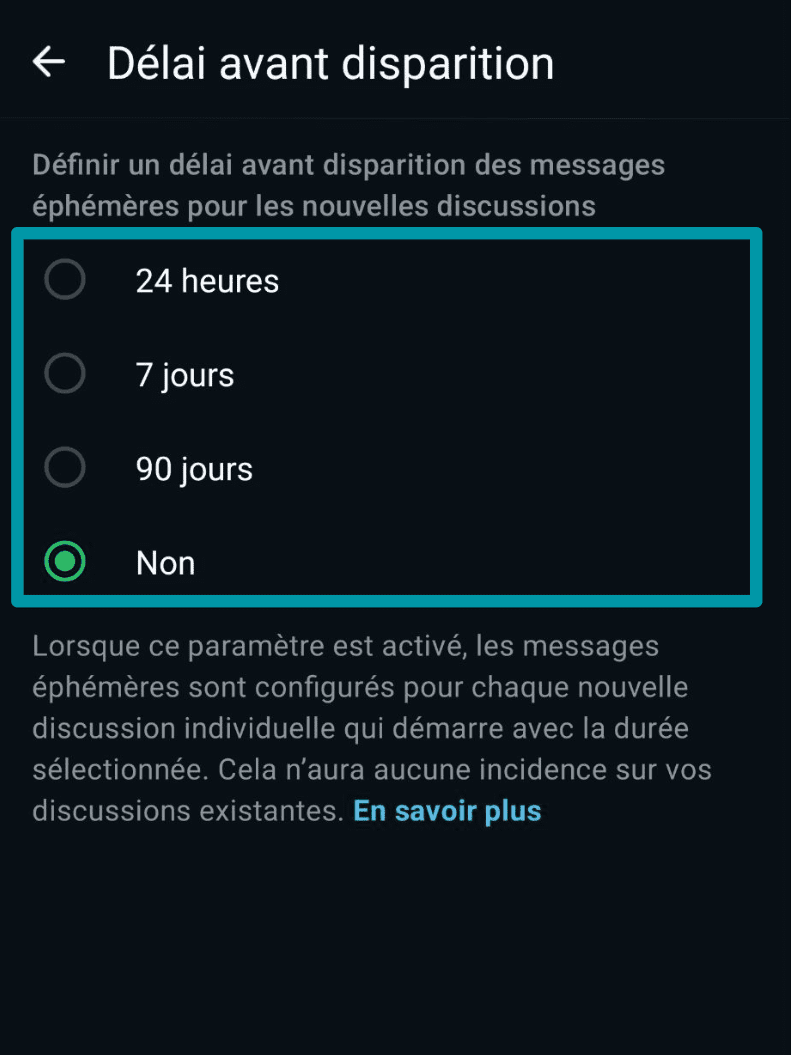Open the En savoir plus link
The image size is (791, 1055).
(447, 810)
